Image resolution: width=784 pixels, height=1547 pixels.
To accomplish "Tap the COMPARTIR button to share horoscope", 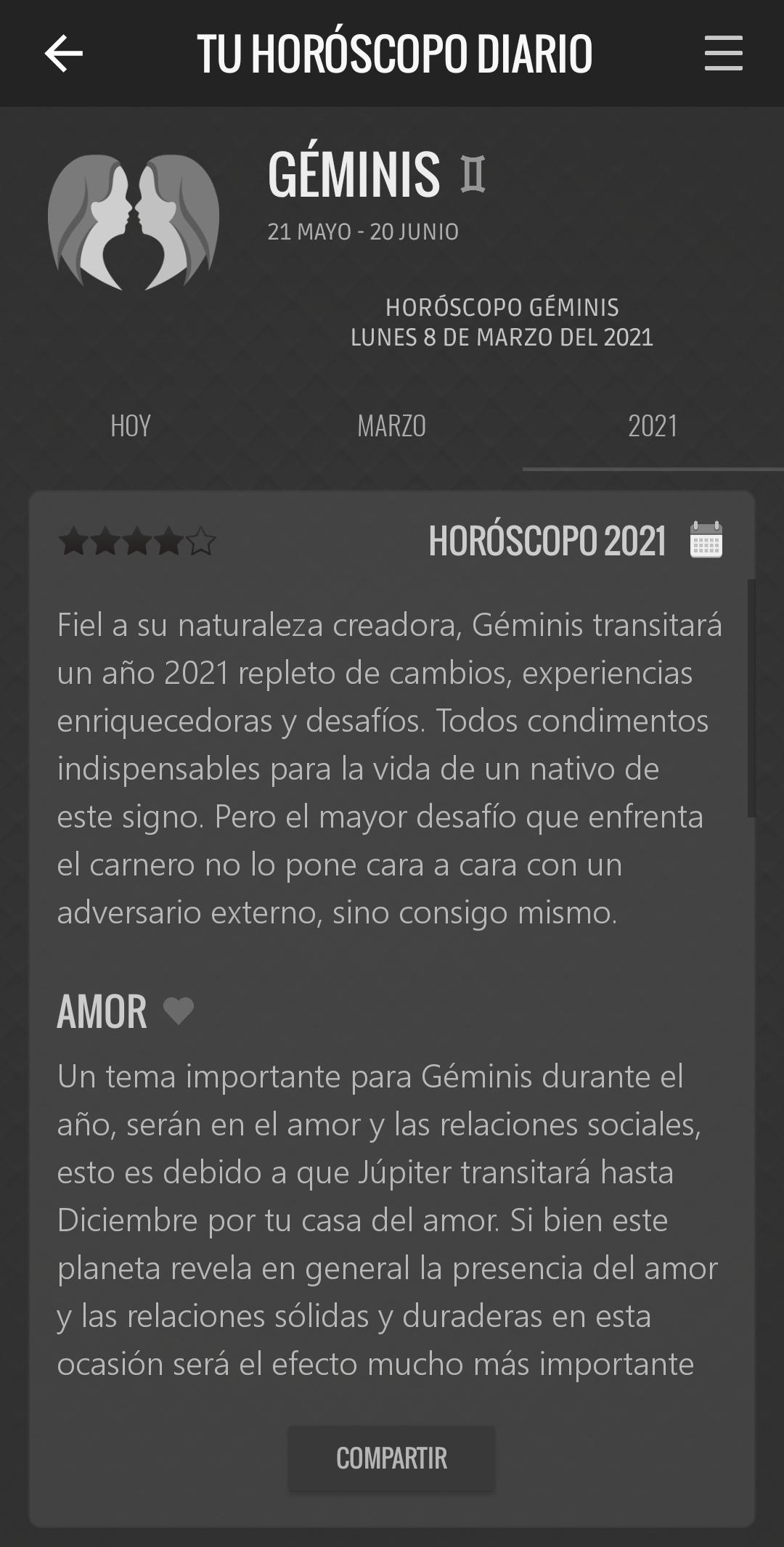I will [391, 1458].
